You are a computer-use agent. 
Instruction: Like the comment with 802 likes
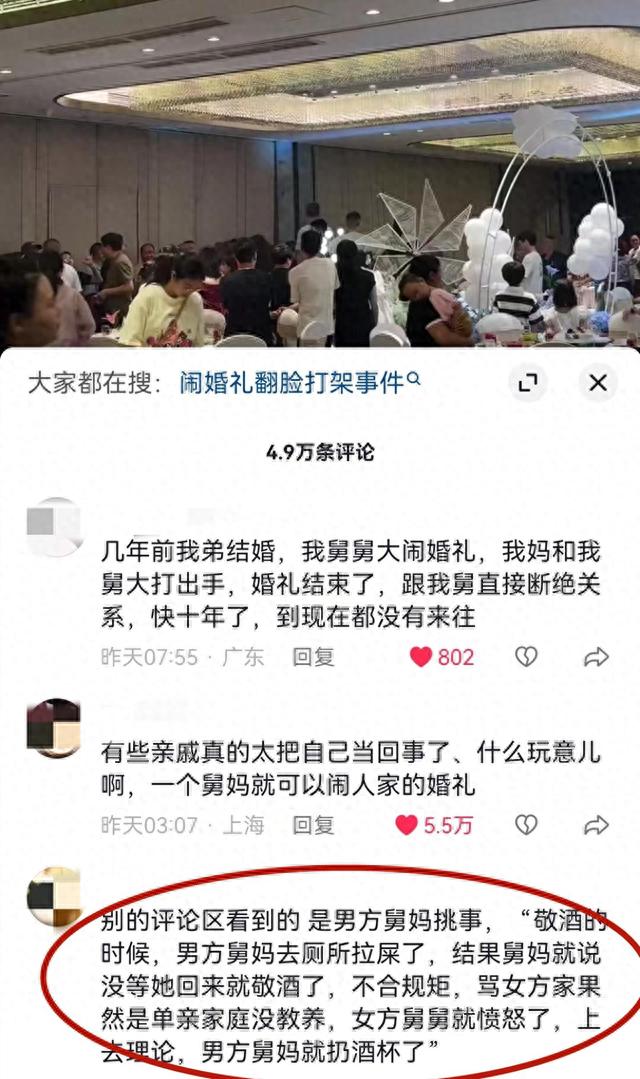(422, 657)
